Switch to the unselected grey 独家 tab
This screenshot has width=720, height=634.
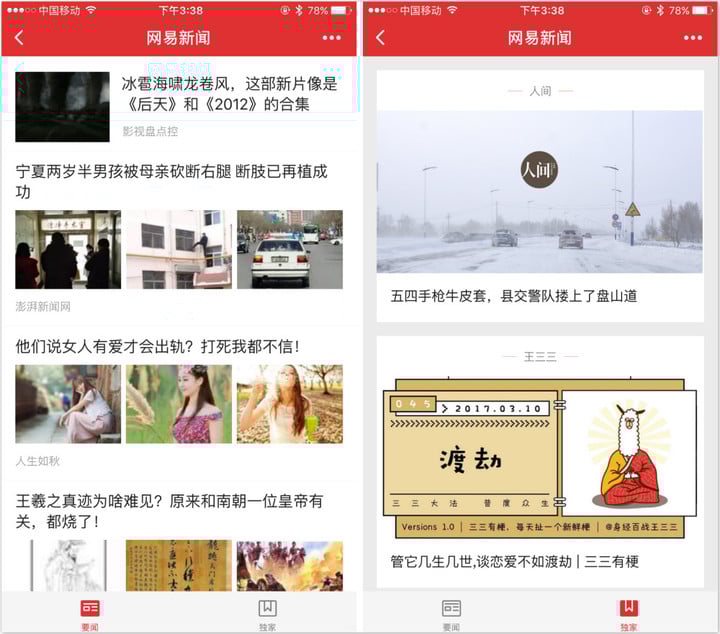[267, 612]
